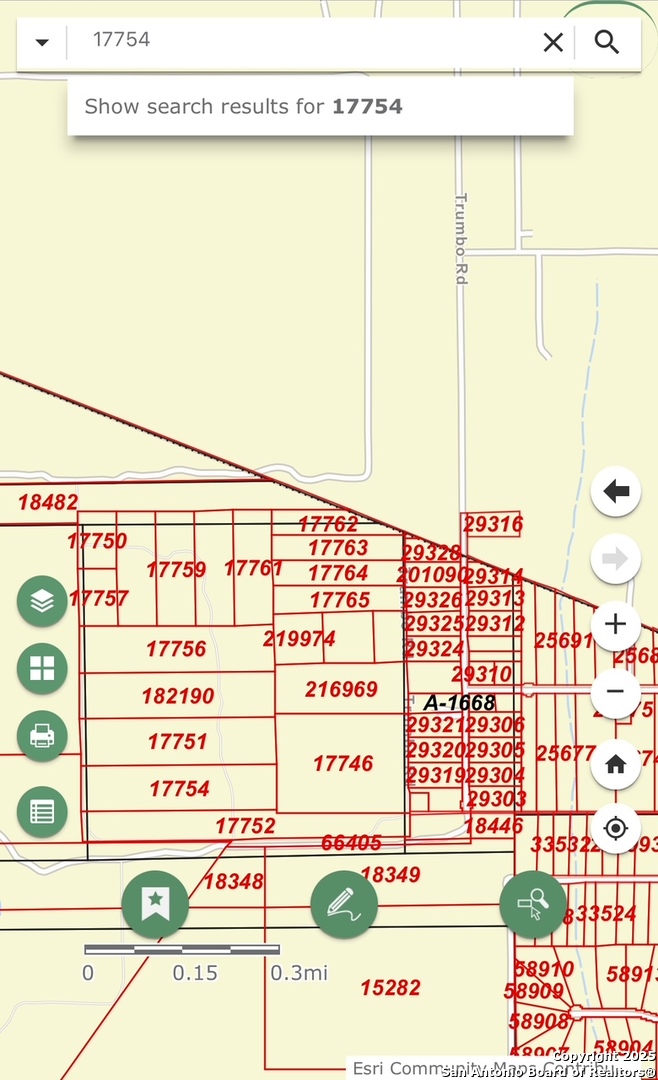
Task: Open the print map tool
Action: (42, 736)
